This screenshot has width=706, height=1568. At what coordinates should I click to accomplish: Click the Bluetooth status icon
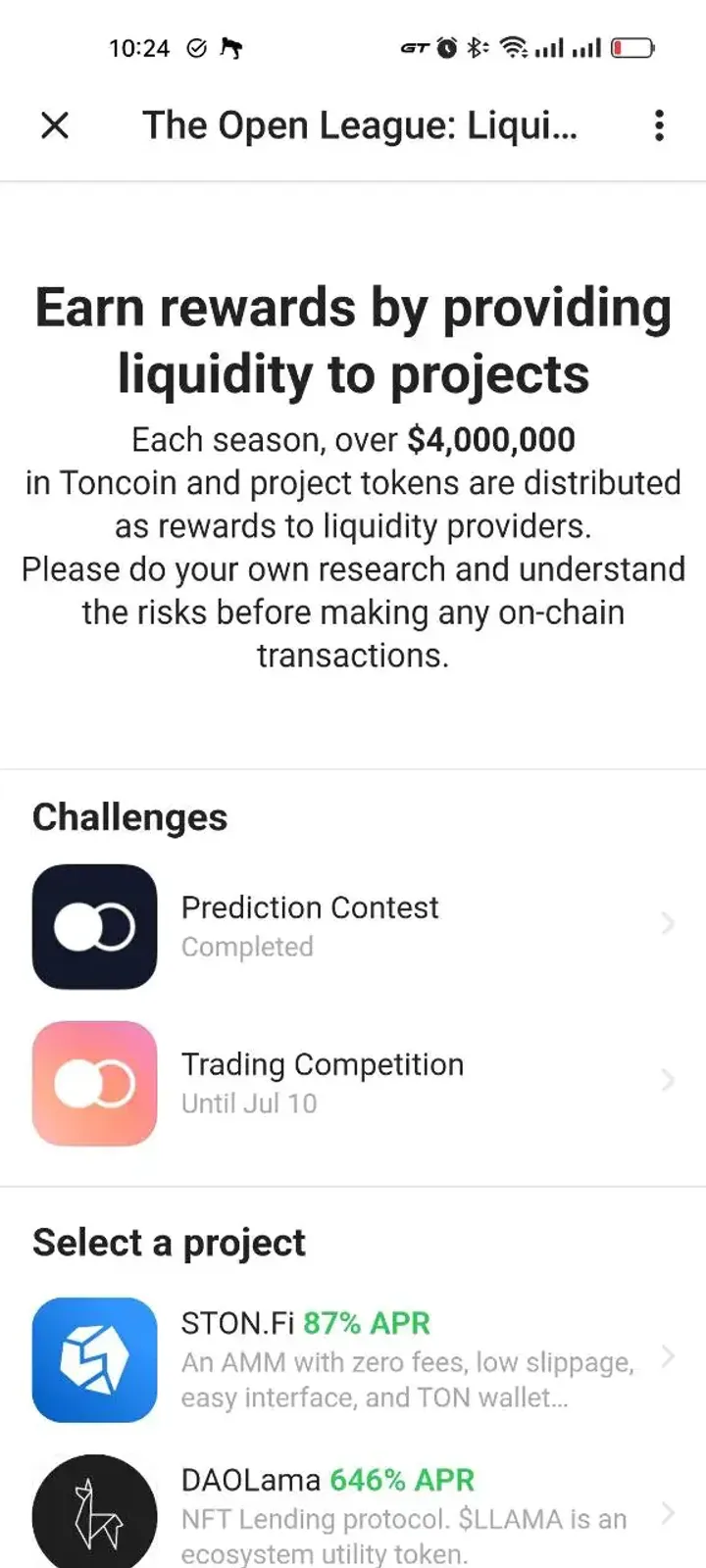(x=478, y=47)
